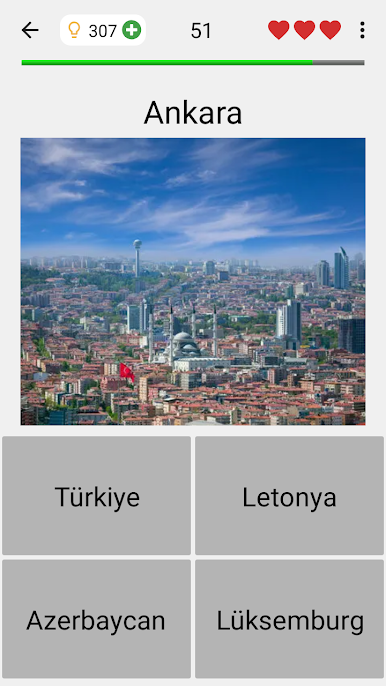
Task: Select the Lüksemburg answer
Action: (x=289, y=619)
